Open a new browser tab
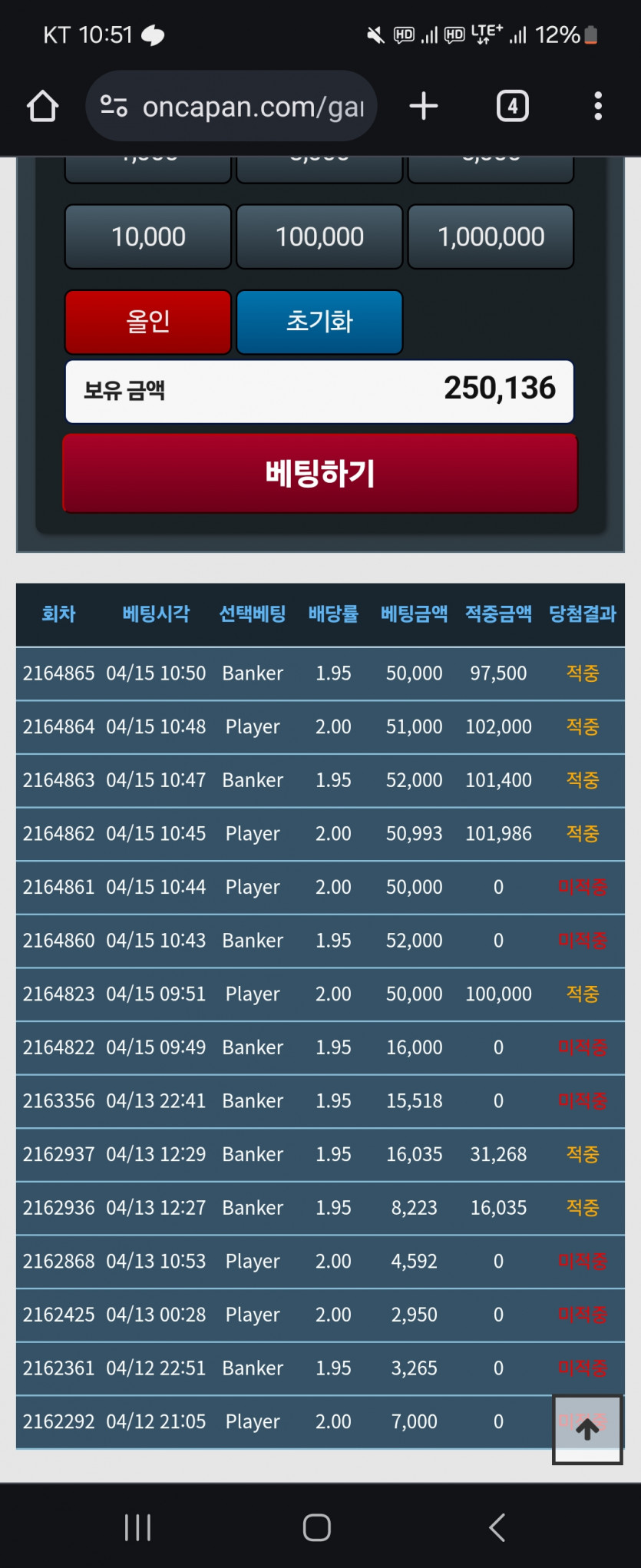641x1568 pixels. [424, 106]
